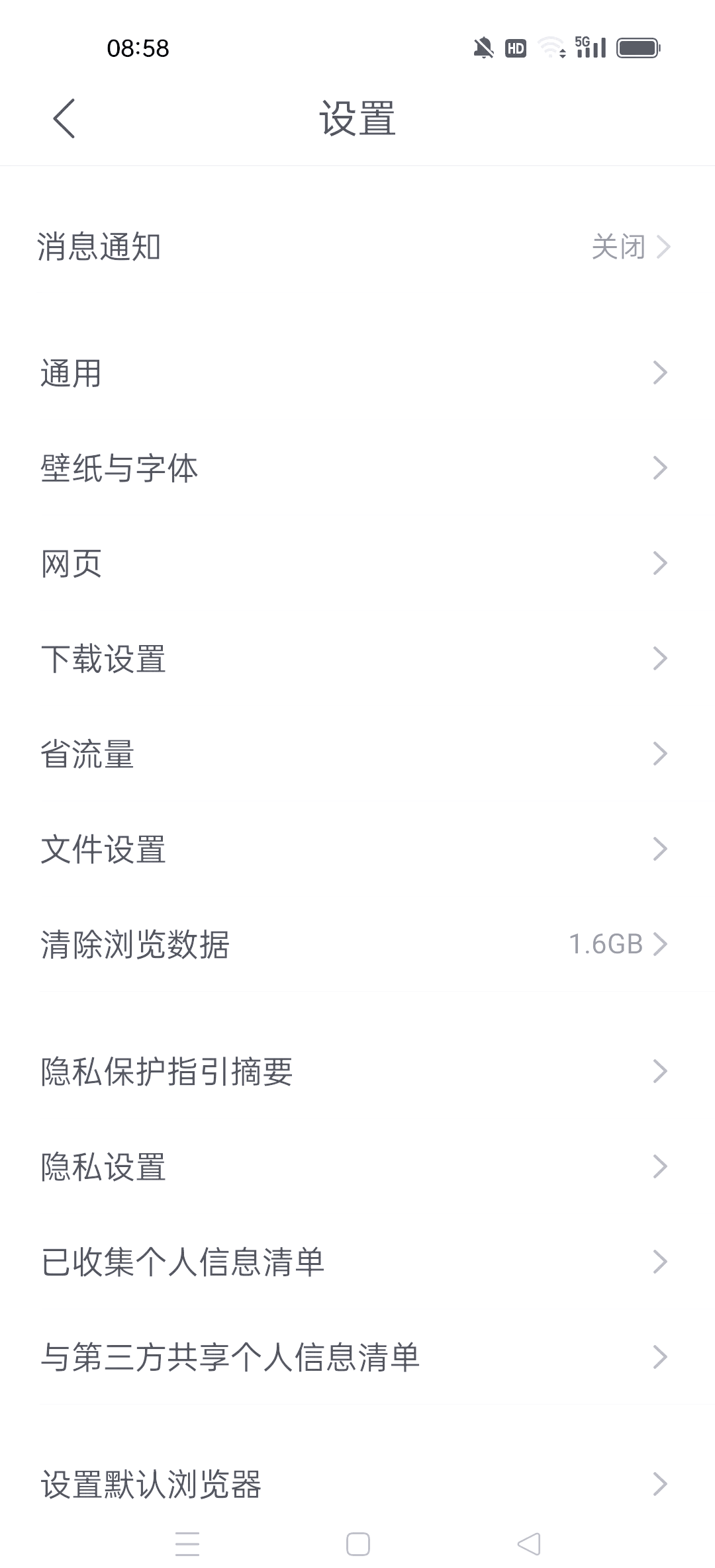Open 文件设置 file settings
The image size is (715, 1568).
358,849
